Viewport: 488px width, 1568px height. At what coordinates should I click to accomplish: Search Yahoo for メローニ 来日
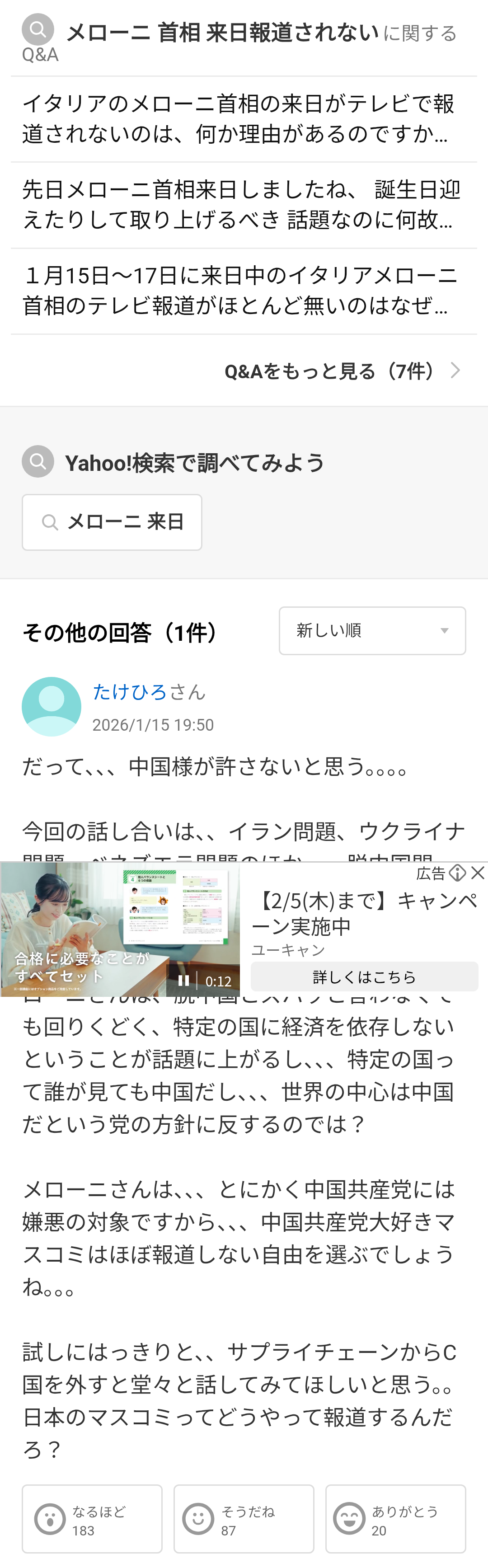coord(112,522)
